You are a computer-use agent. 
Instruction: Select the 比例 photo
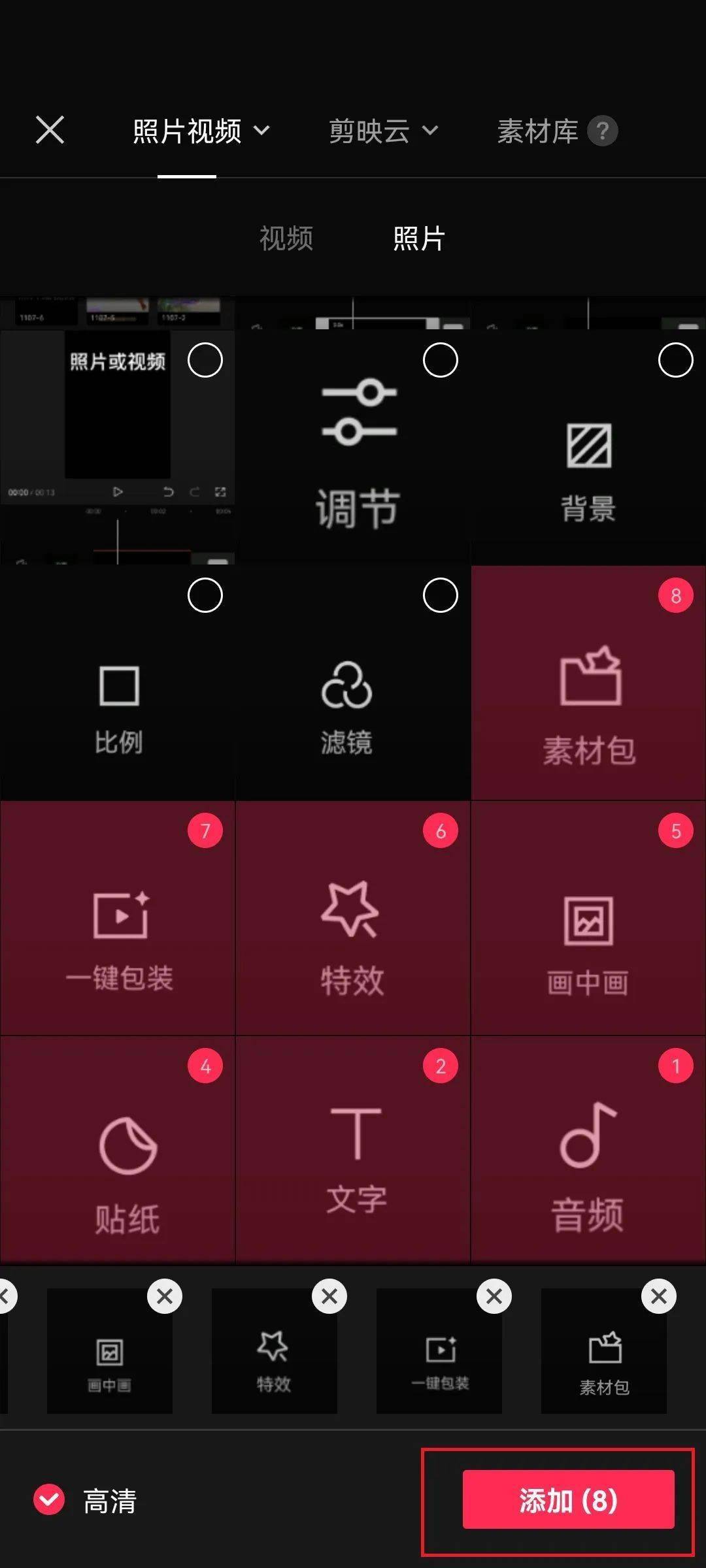tap(205, 595)
